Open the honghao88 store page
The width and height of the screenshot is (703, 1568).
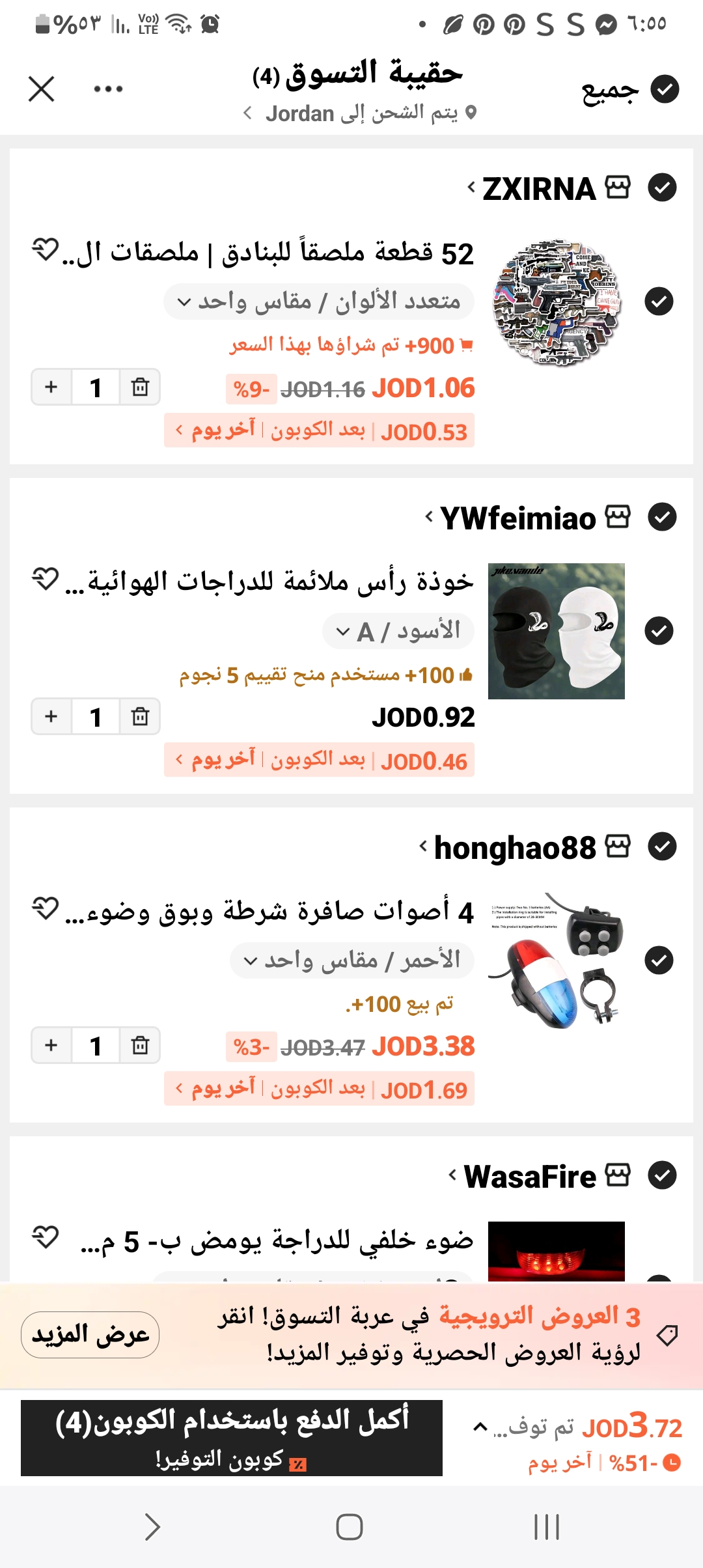pyautogui.click(x=514, y=848)
